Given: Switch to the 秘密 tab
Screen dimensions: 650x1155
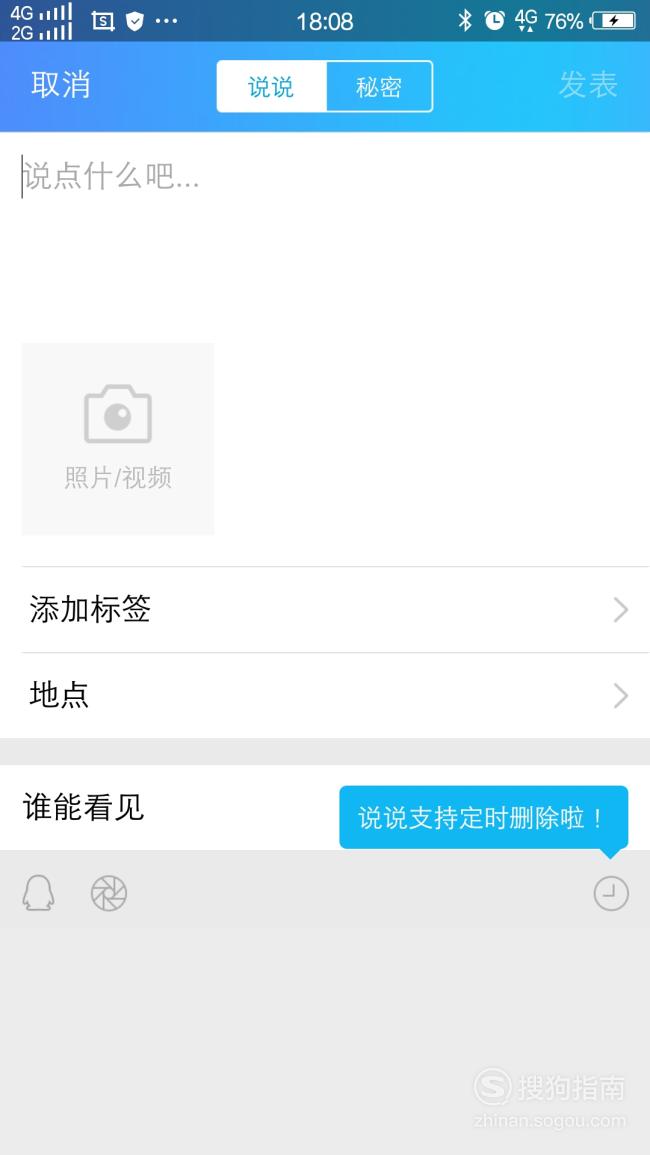Looking at the screenshot, I should click(379, 87).
